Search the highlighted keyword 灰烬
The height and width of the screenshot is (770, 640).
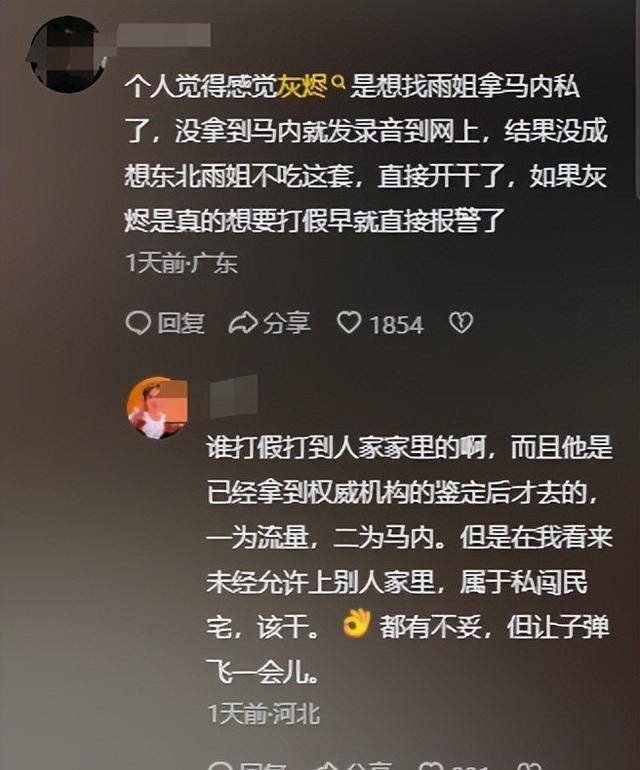click(310, 88)
